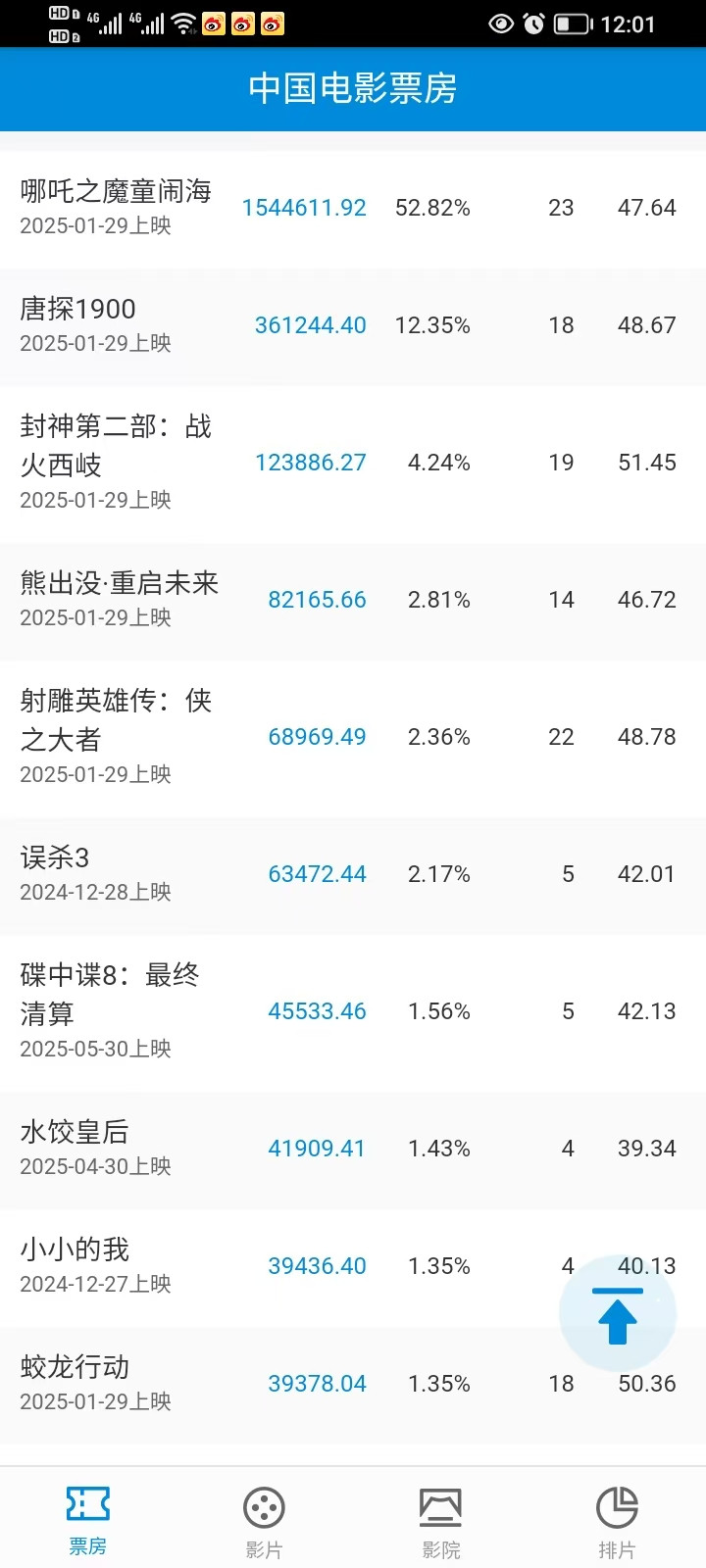Image resolution: width=706 pixels, height=1568 pixels.
Task: Tap the back-to-top arrow button
Action: [x=618, y=1313]
